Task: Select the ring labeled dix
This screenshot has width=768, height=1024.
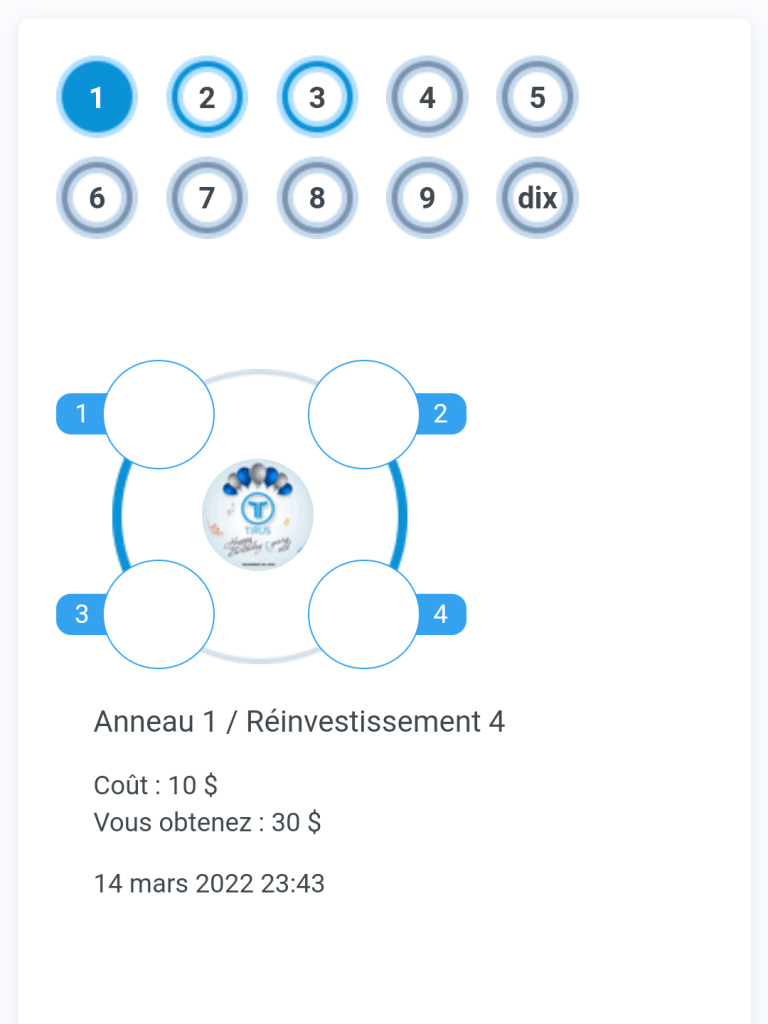Action: 537,198
